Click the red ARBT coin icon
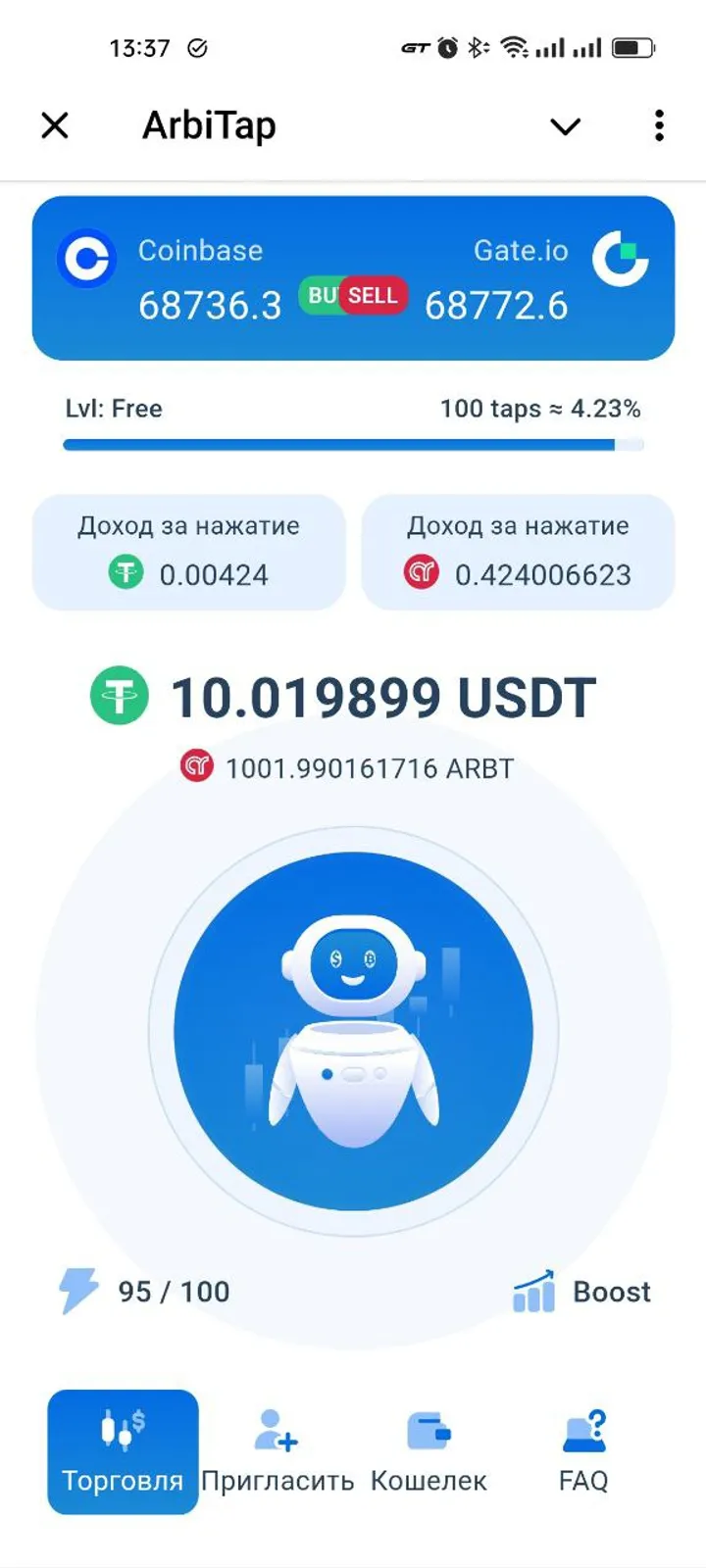 (x=196, y=767)
